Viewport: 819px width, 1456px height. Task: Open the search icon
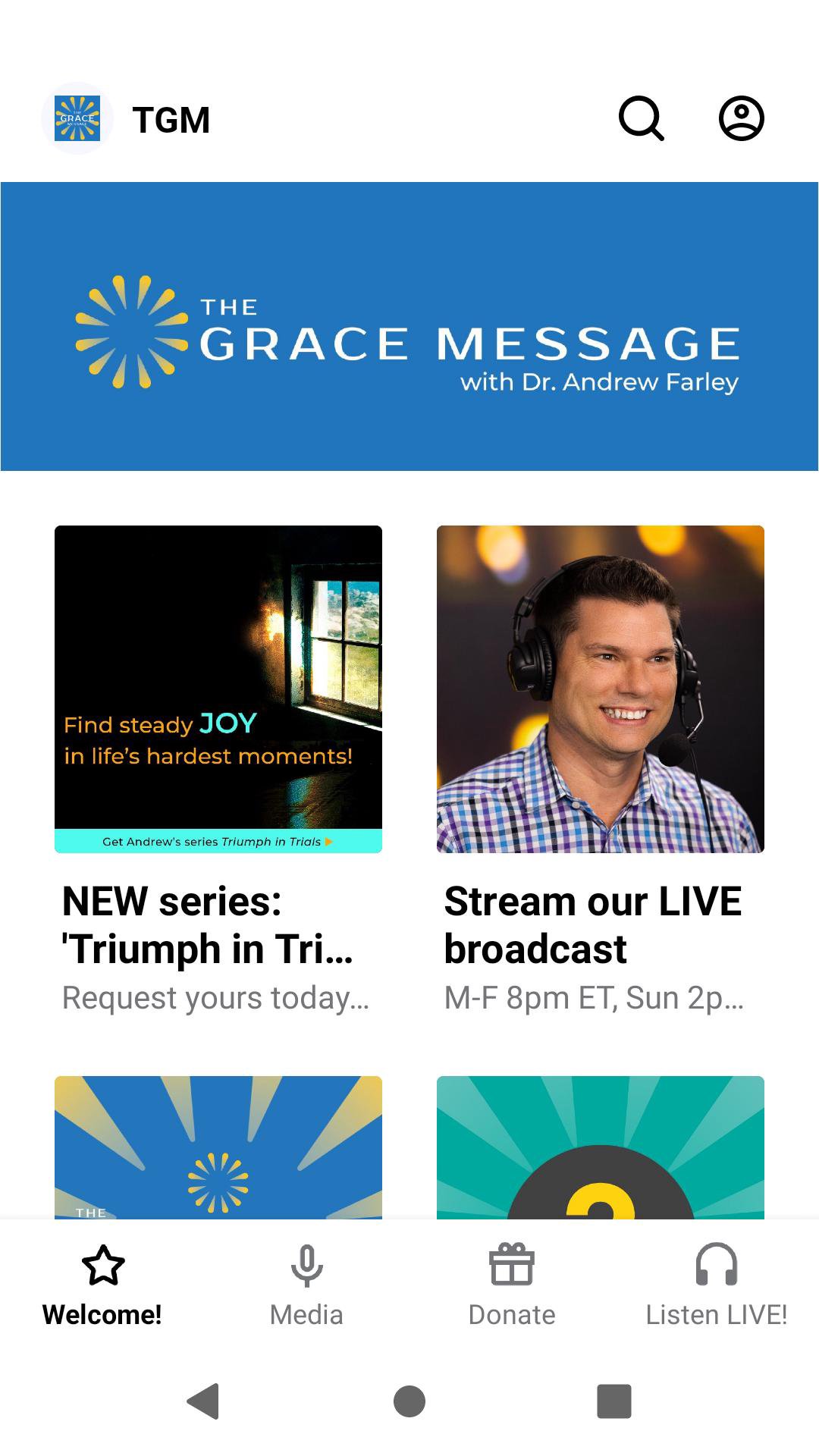pyautogui.click(x=642, y=118)
